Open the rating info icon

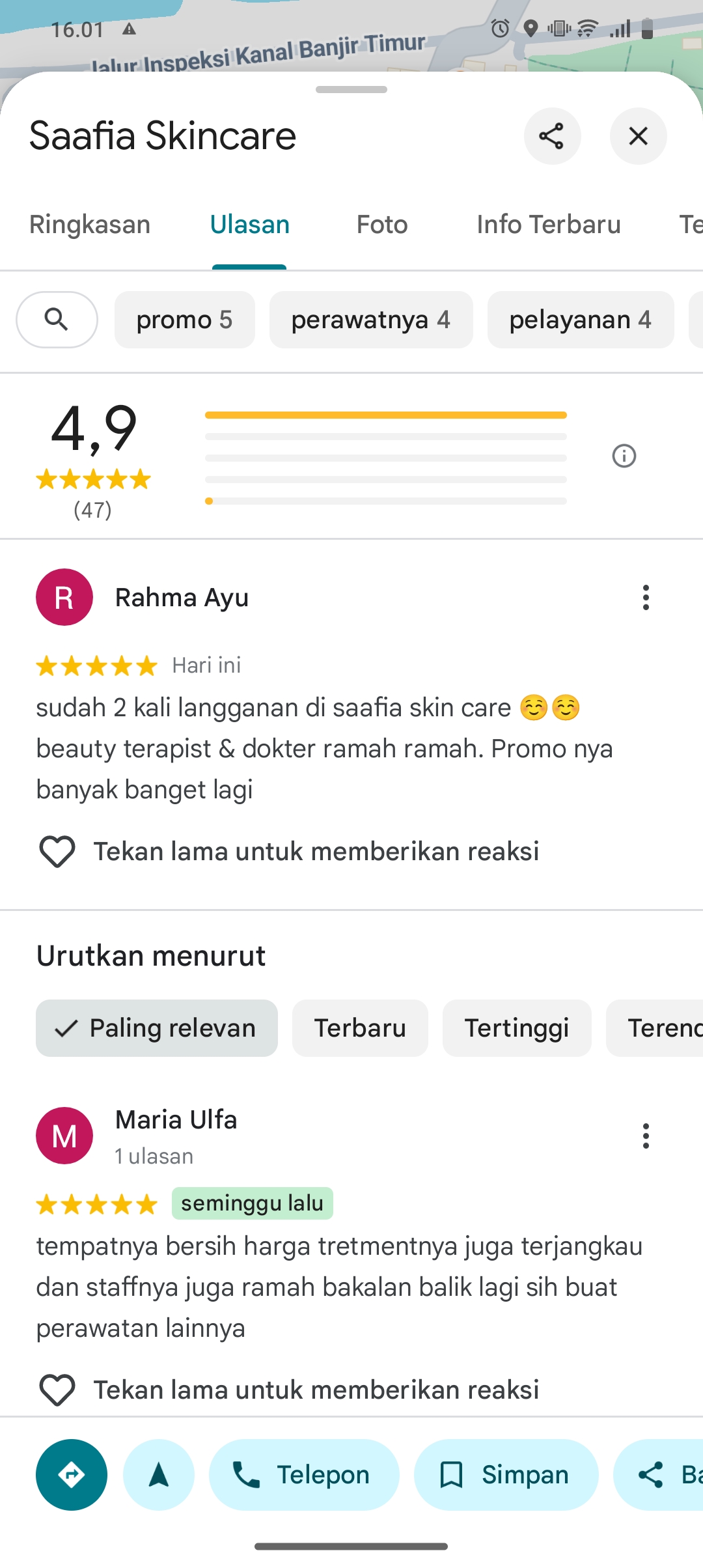pyautogui.click(x=624, y=456)
